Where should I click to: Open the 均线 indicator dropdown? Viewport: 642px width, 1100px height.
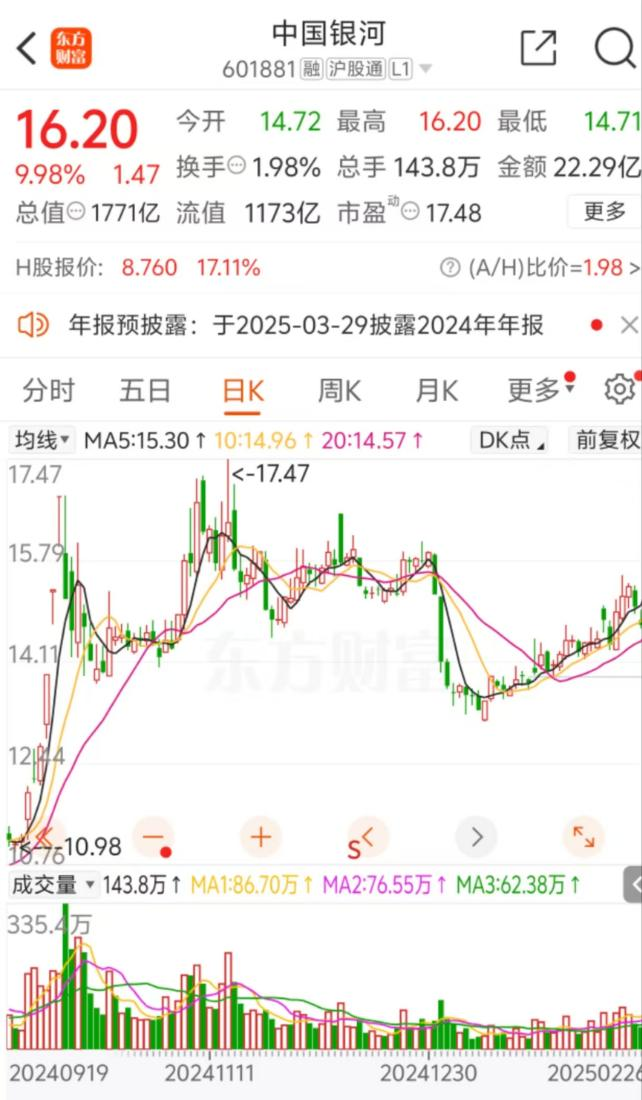(x=42, y=440)
